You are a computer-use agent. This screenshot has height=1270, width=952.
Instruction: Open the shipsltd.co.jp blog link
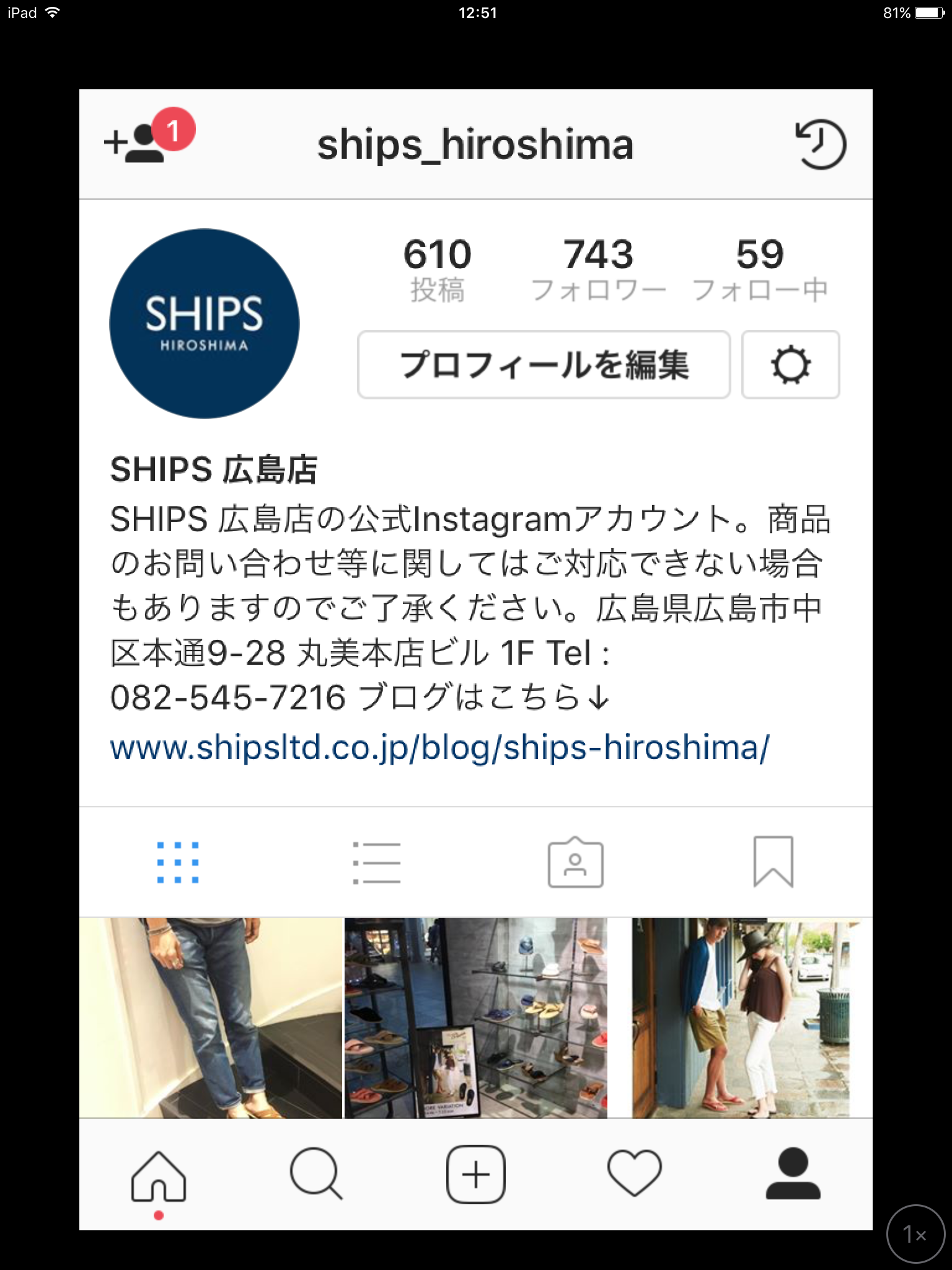pyautogui.click(x=439, y=747)
